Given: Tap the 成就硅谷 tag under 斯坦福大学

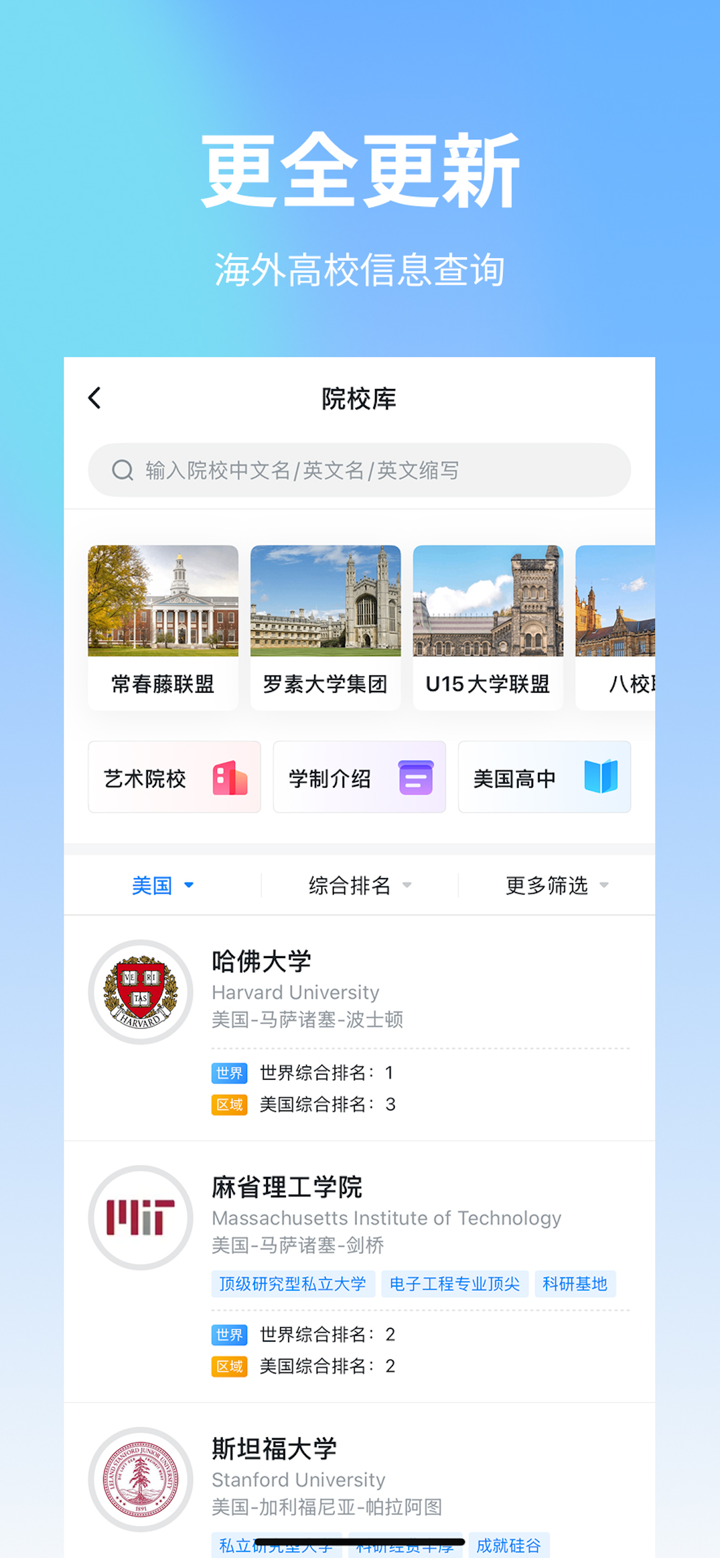Looking at the screenshot, I should [x=509, y=1545].
